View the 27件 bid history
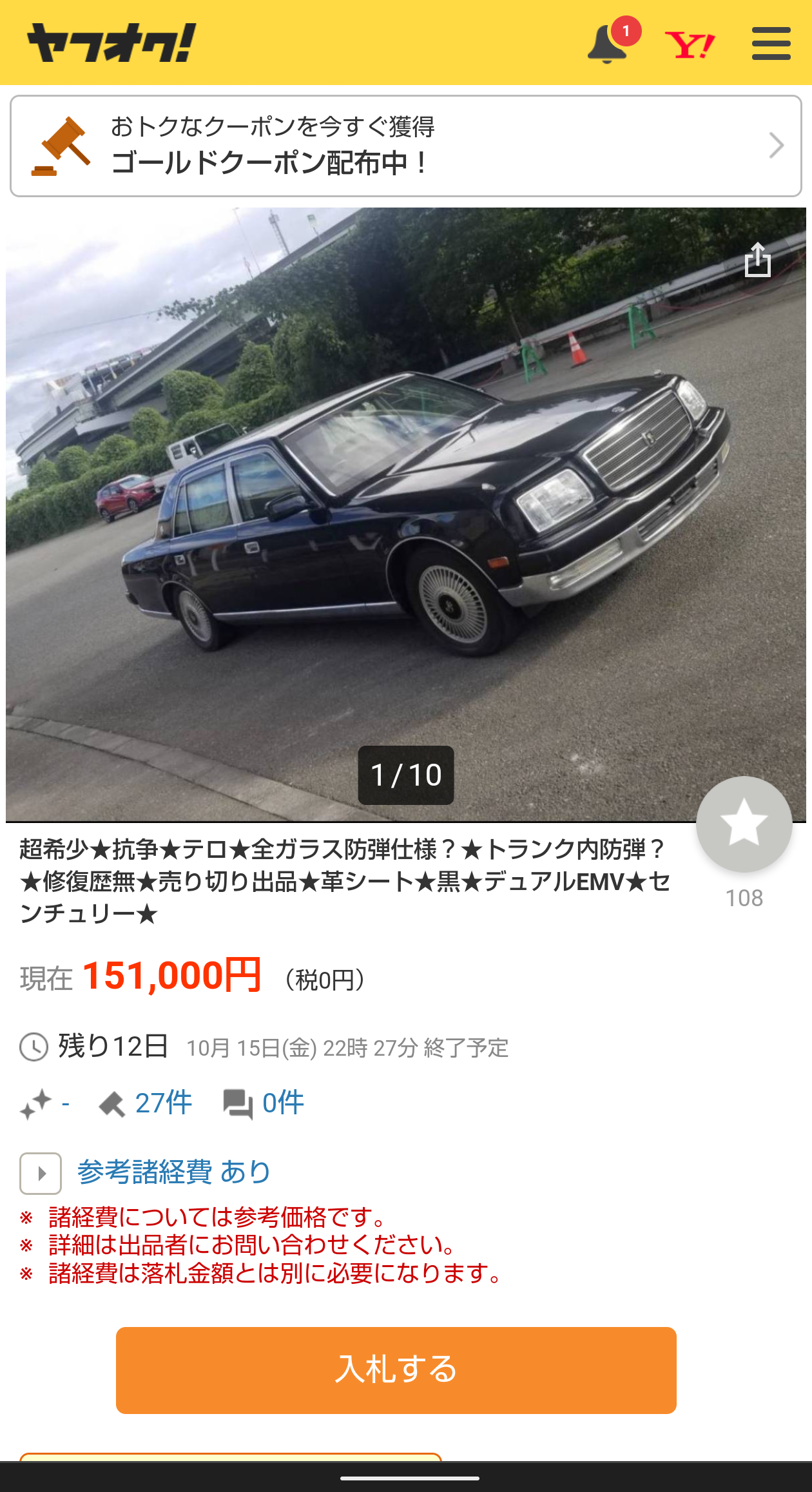 point(146,1103)
